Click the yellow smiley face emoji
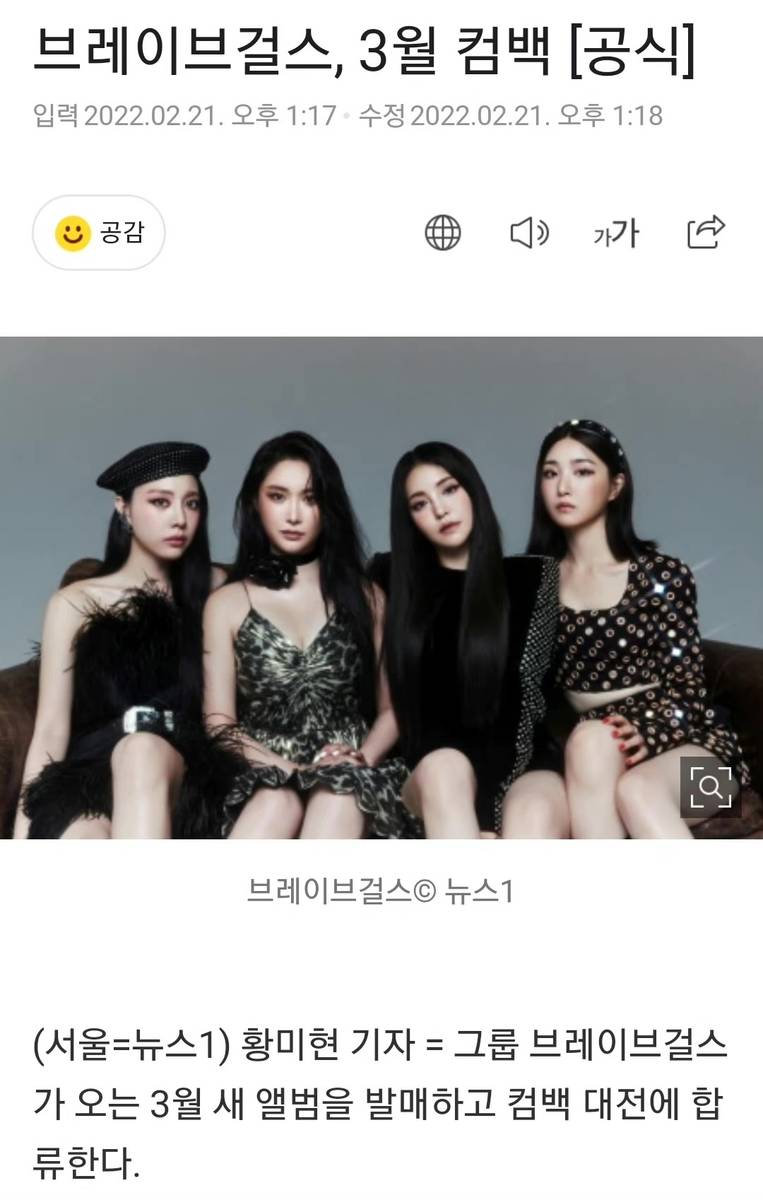 click(70, 233)
